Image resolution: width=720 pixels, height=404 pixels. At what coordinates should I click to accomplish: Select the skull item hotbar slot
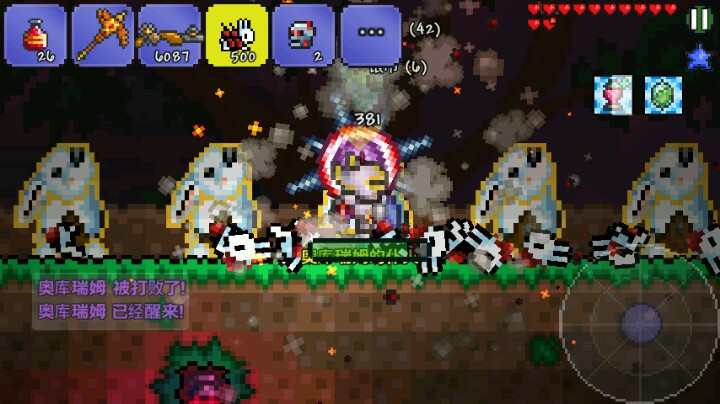pyautogui.click(x=305, y=35)
